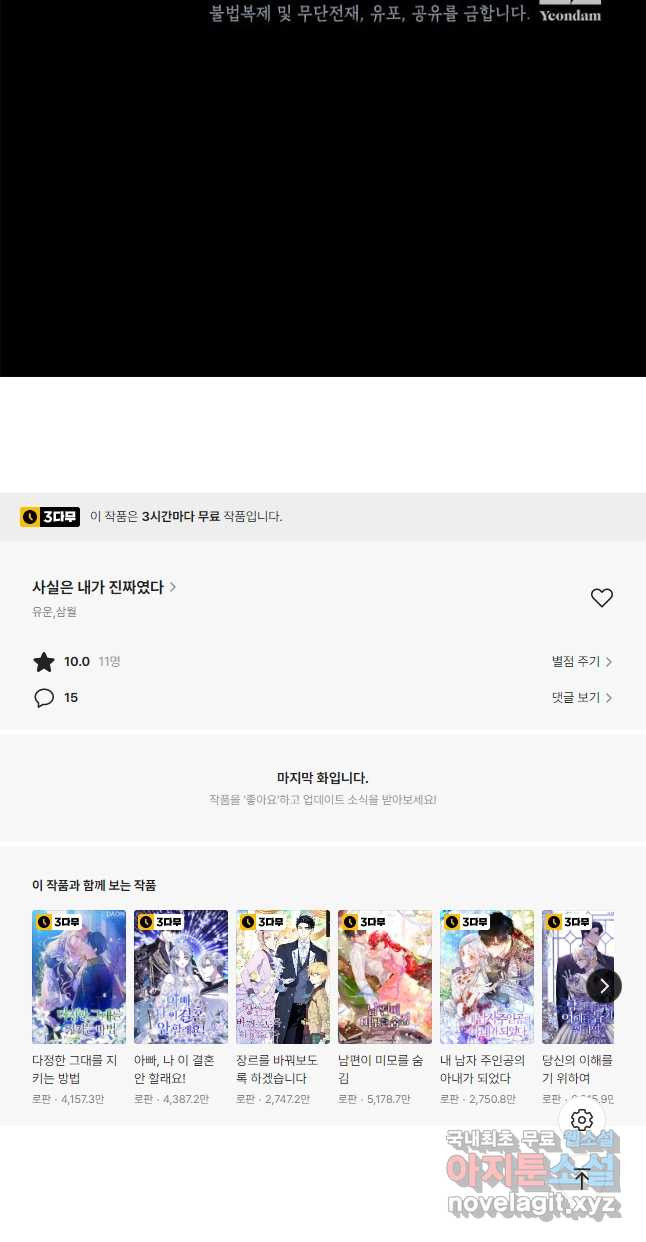Open the recommended work 장르를 바꿔보도록 하겠습니다

pos(283,977)
